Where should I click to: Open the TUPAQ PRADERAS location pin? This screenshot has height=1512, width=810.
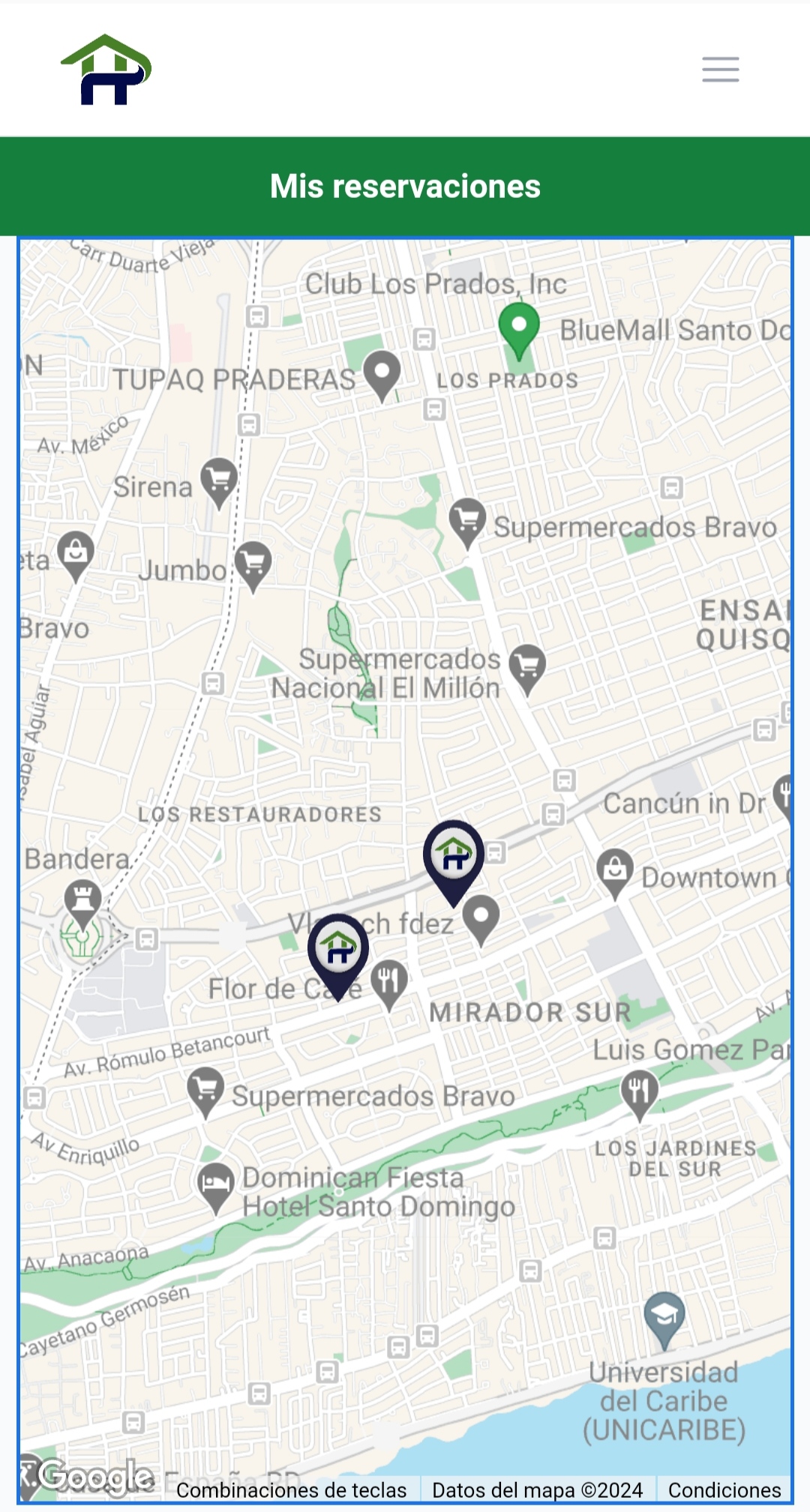382,373
